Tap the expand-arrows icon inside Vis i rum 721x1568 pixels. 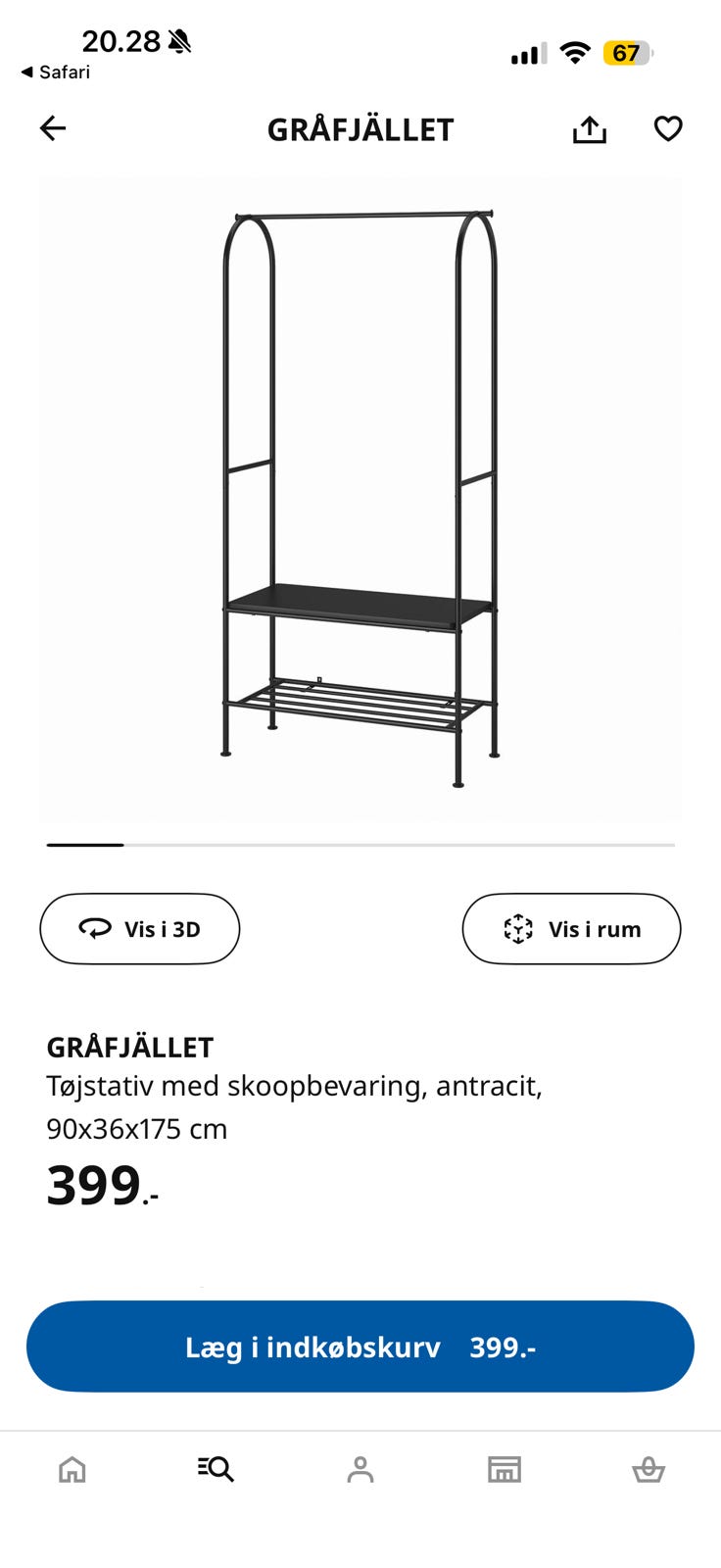(517, 928)
